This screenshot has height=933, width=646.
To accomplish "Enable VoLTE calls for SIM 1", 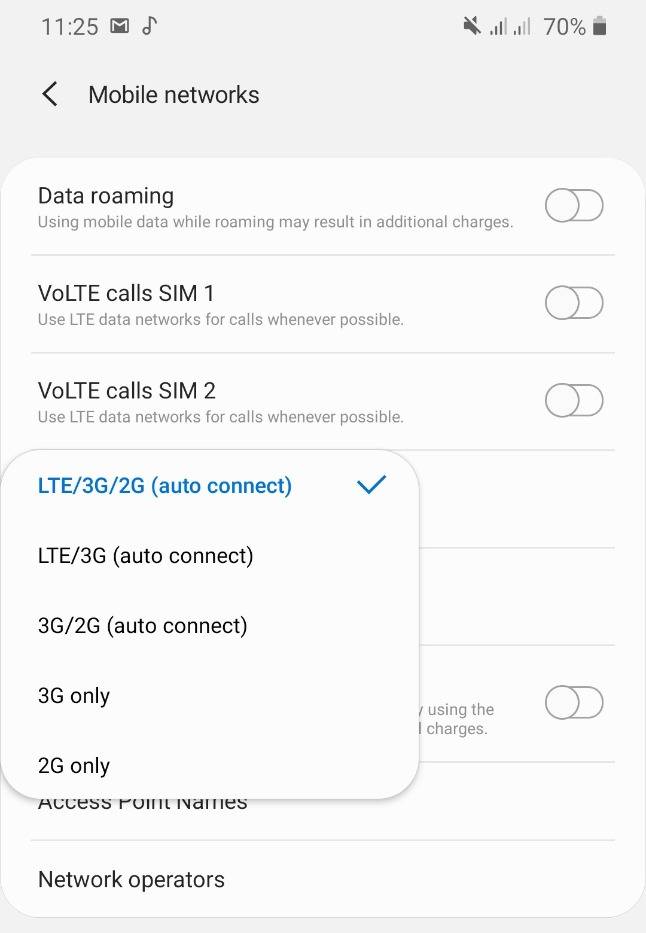I will click(573, 303).
